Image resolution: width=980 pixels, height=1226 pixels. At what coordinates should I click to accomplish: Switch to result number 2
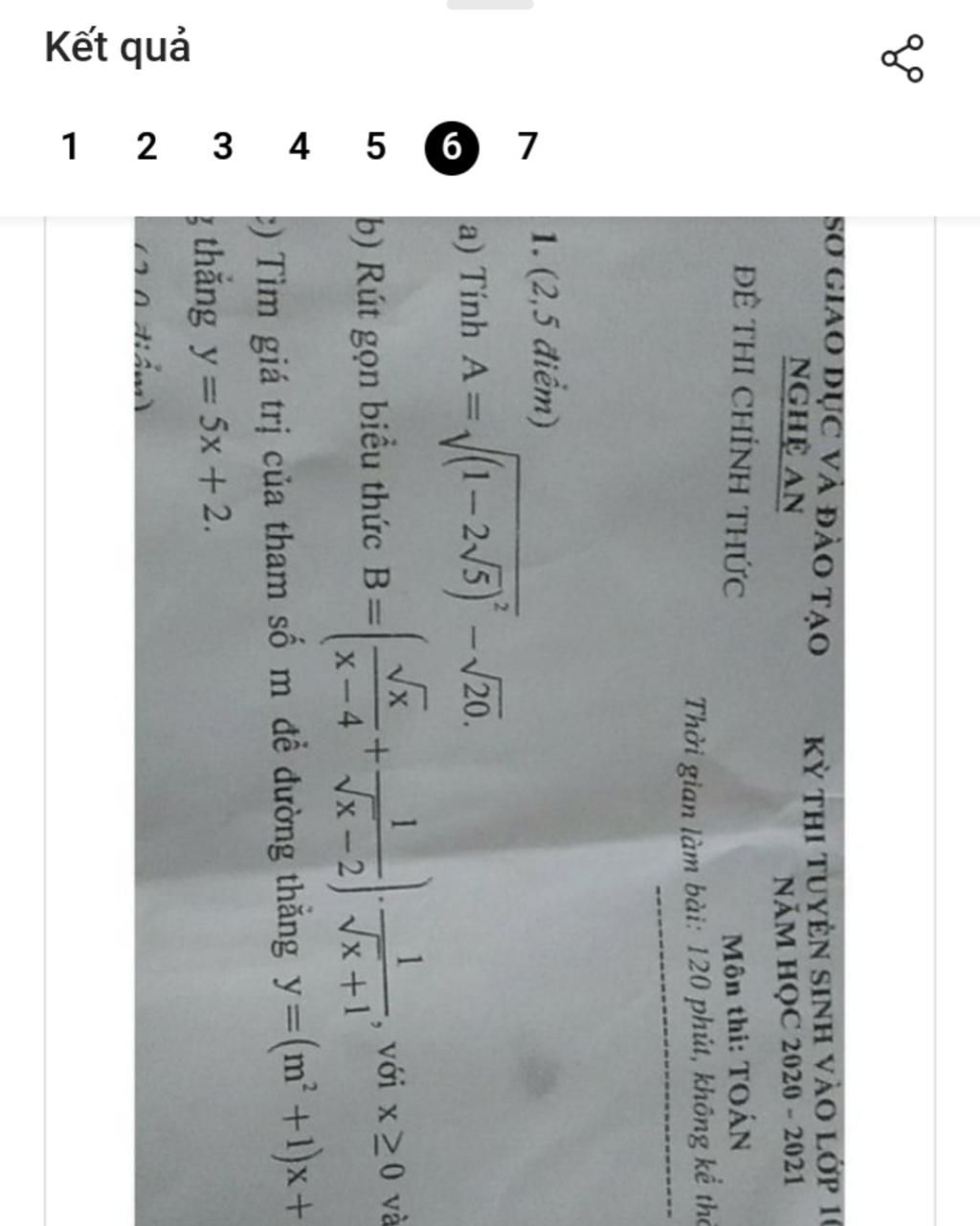(x=145, y=147)
